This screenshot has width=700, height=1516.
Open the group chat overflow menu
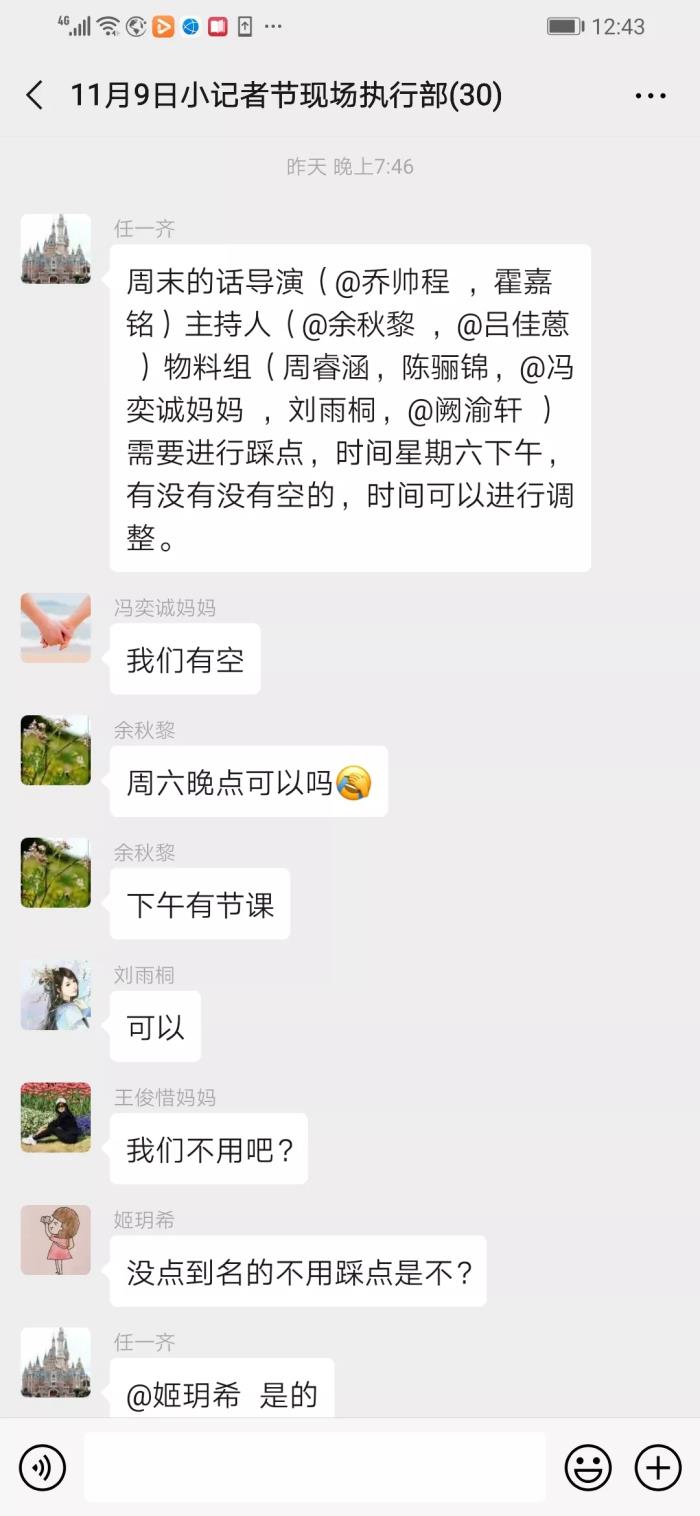[x=650, y=96]
